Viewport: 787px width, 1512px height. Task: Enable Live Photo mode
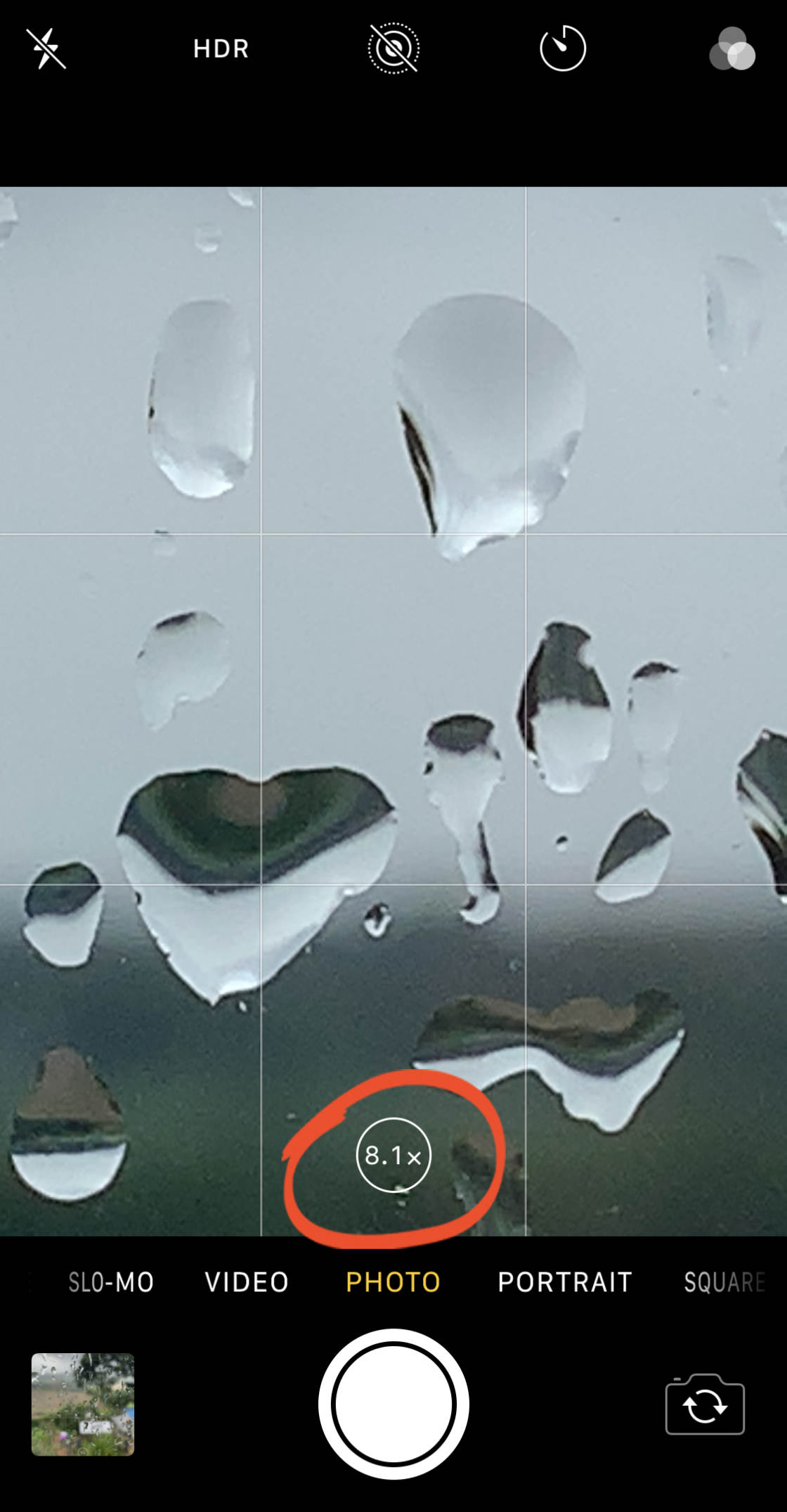coord(393,49)
